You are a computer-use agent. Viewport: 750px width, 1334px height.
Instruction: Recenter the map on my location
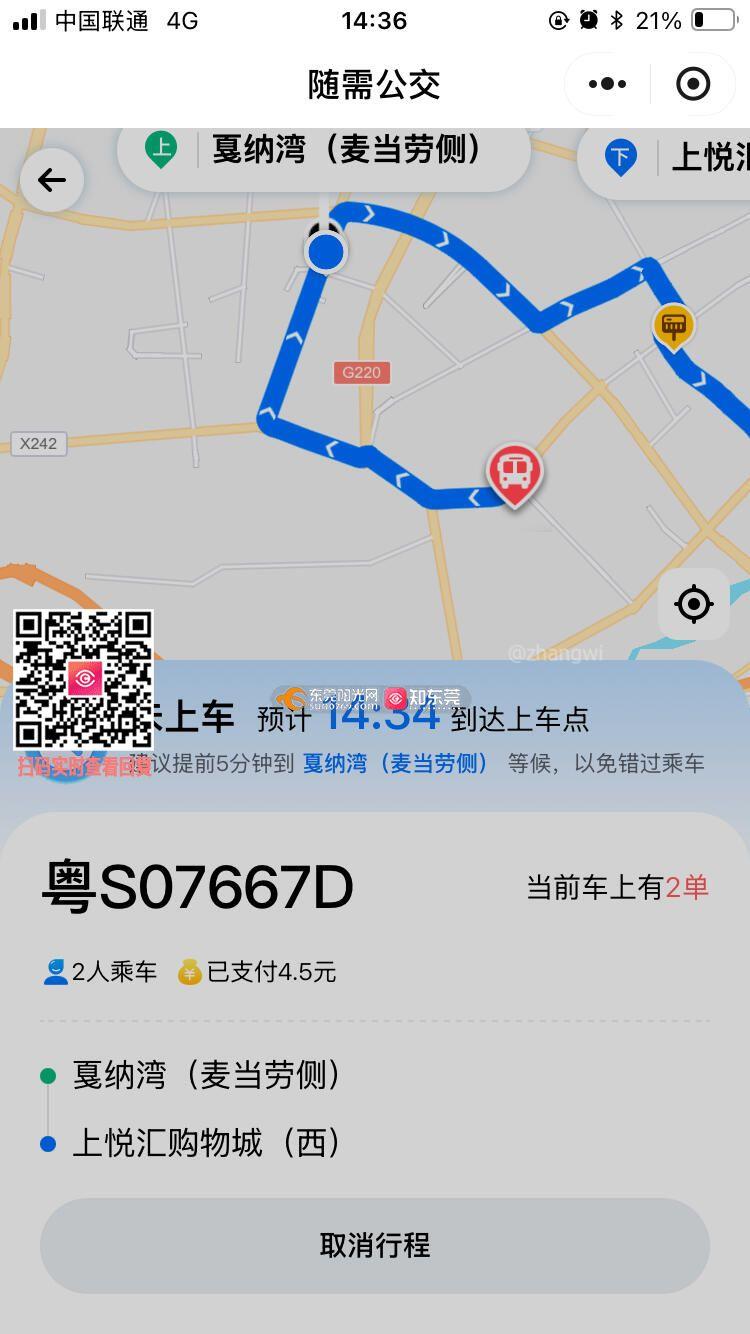click(693, 604)
